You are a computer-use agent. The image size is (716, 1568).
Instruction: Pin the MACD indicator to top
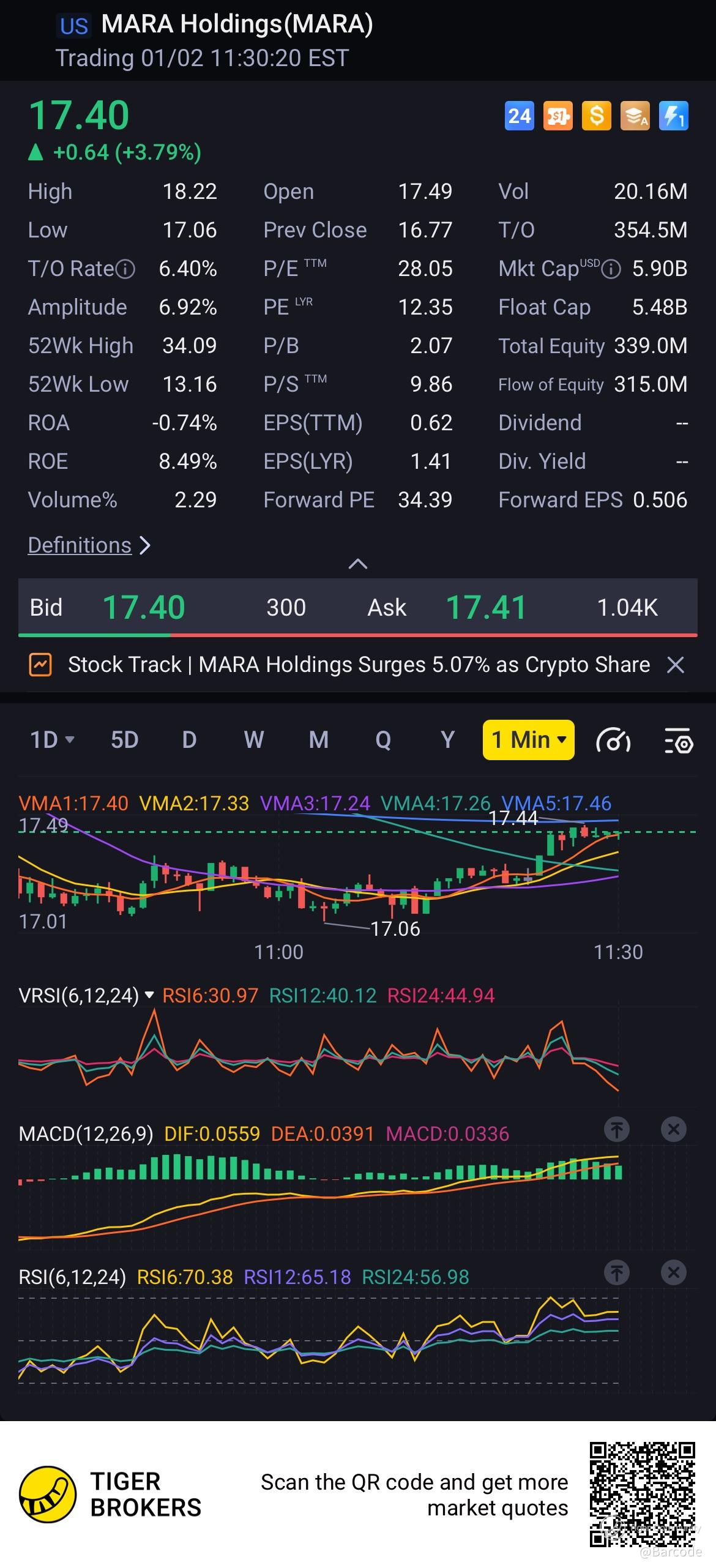point(616,1129)
